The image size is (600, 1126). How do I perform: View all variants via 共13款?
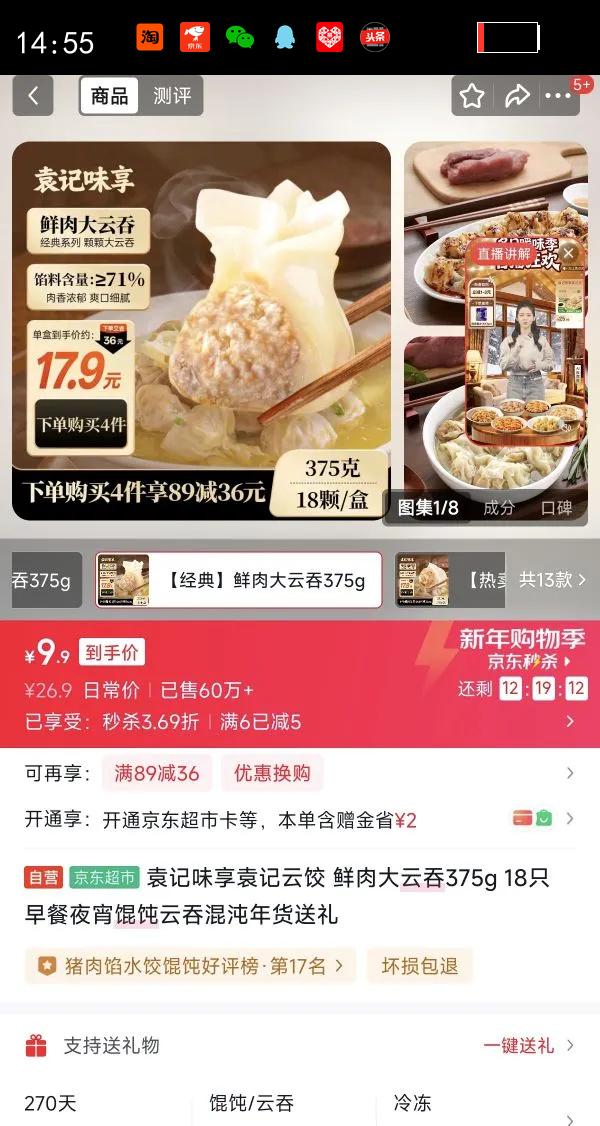552,580
